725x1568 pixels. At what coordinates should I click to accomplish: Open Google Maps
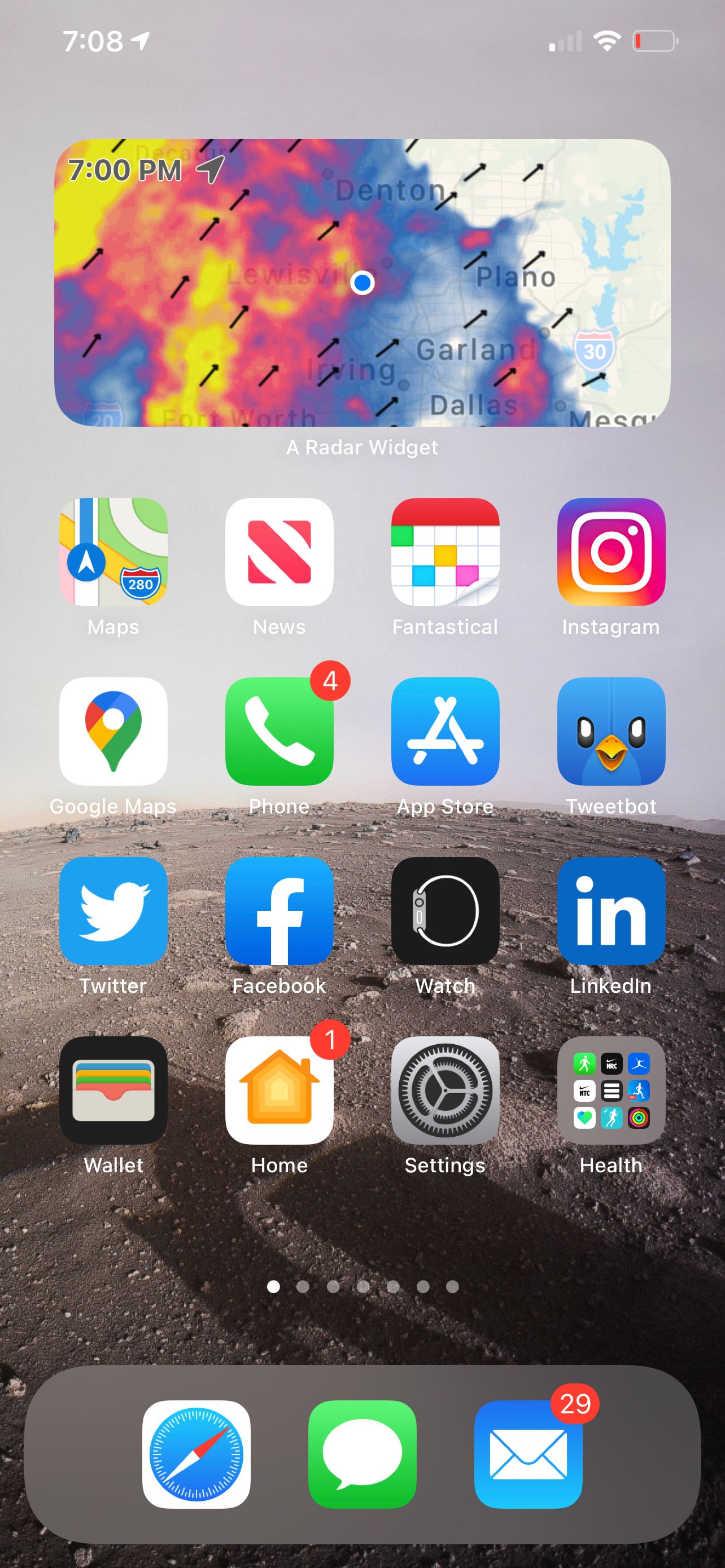click(x=113, y=732)
